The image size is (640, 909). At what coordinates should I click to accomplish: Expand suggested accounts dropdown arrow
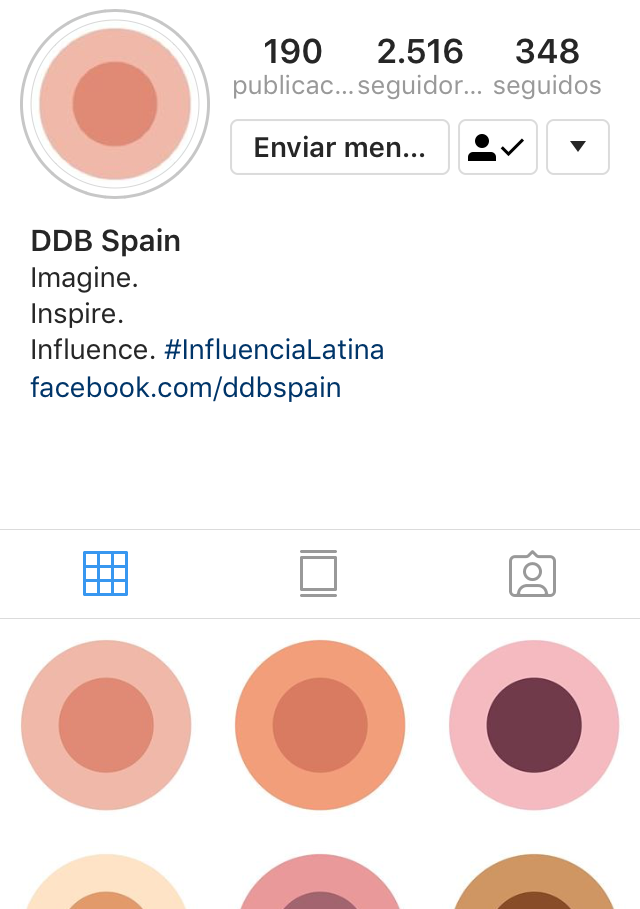(x=578, y=148)
